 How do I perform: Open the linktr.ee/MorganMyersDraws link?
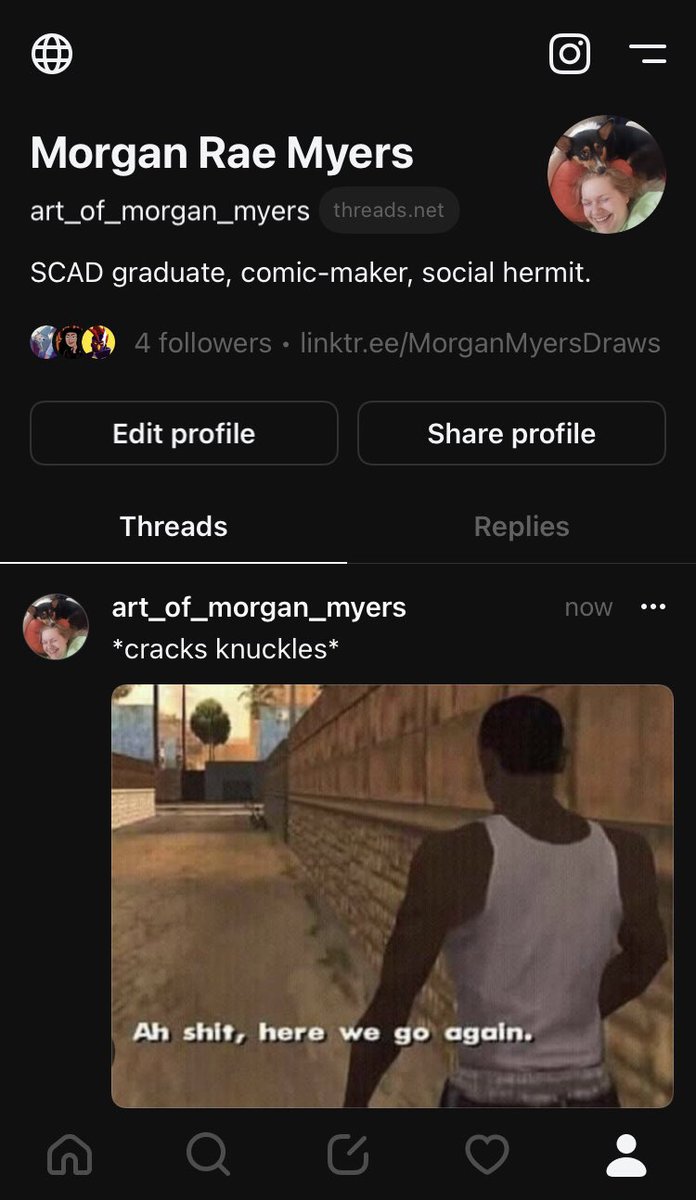[480, 343]
